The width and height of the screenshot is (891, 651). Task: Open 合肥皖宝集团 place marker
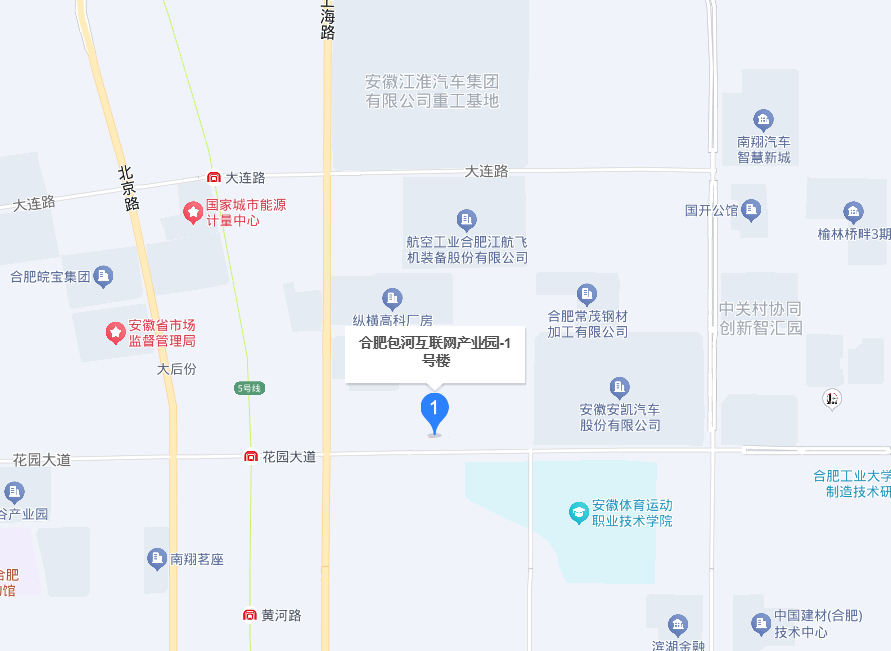pyautogui.click(x=104, y=276)
